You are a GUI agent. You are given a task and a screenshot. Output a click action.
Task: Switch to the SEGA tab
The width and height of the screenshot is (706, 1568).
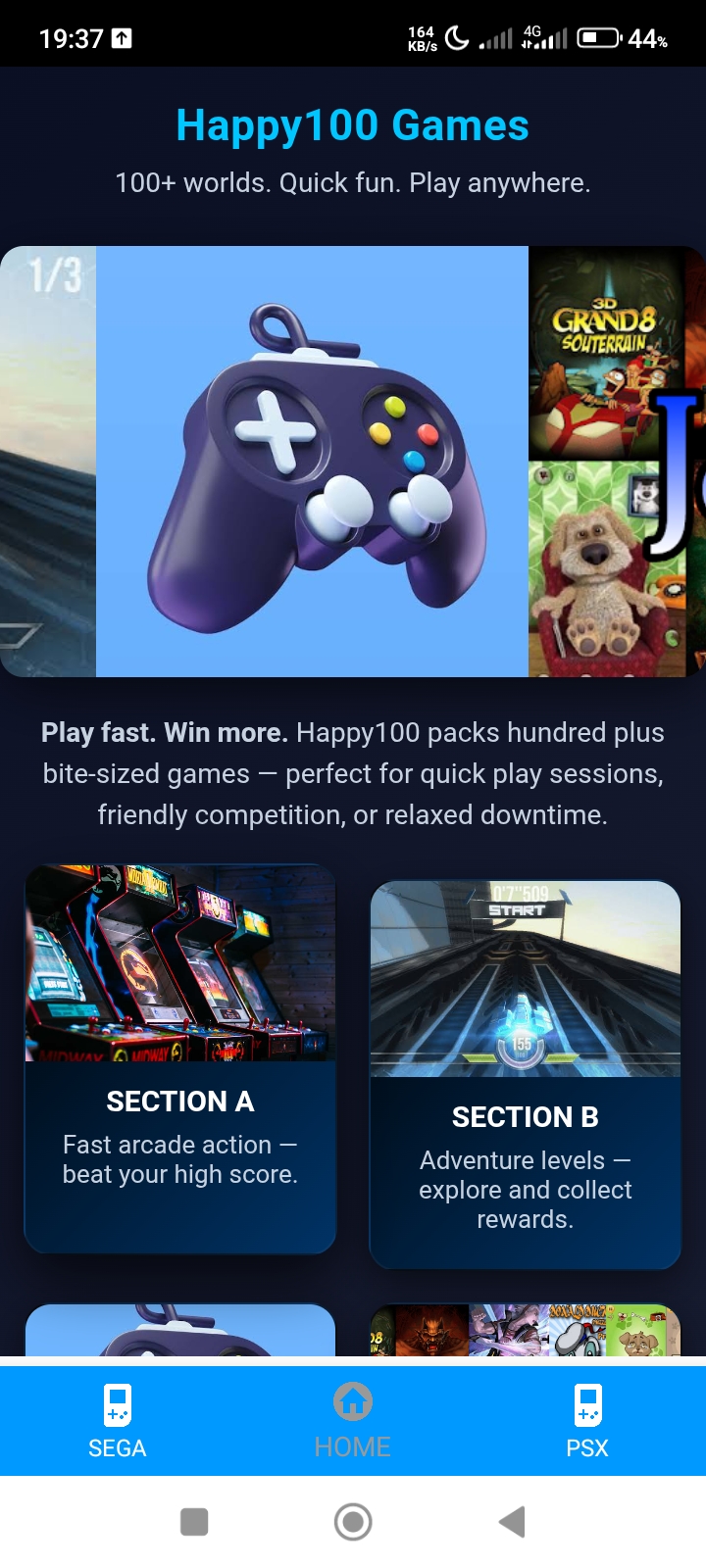point(117,1420)
